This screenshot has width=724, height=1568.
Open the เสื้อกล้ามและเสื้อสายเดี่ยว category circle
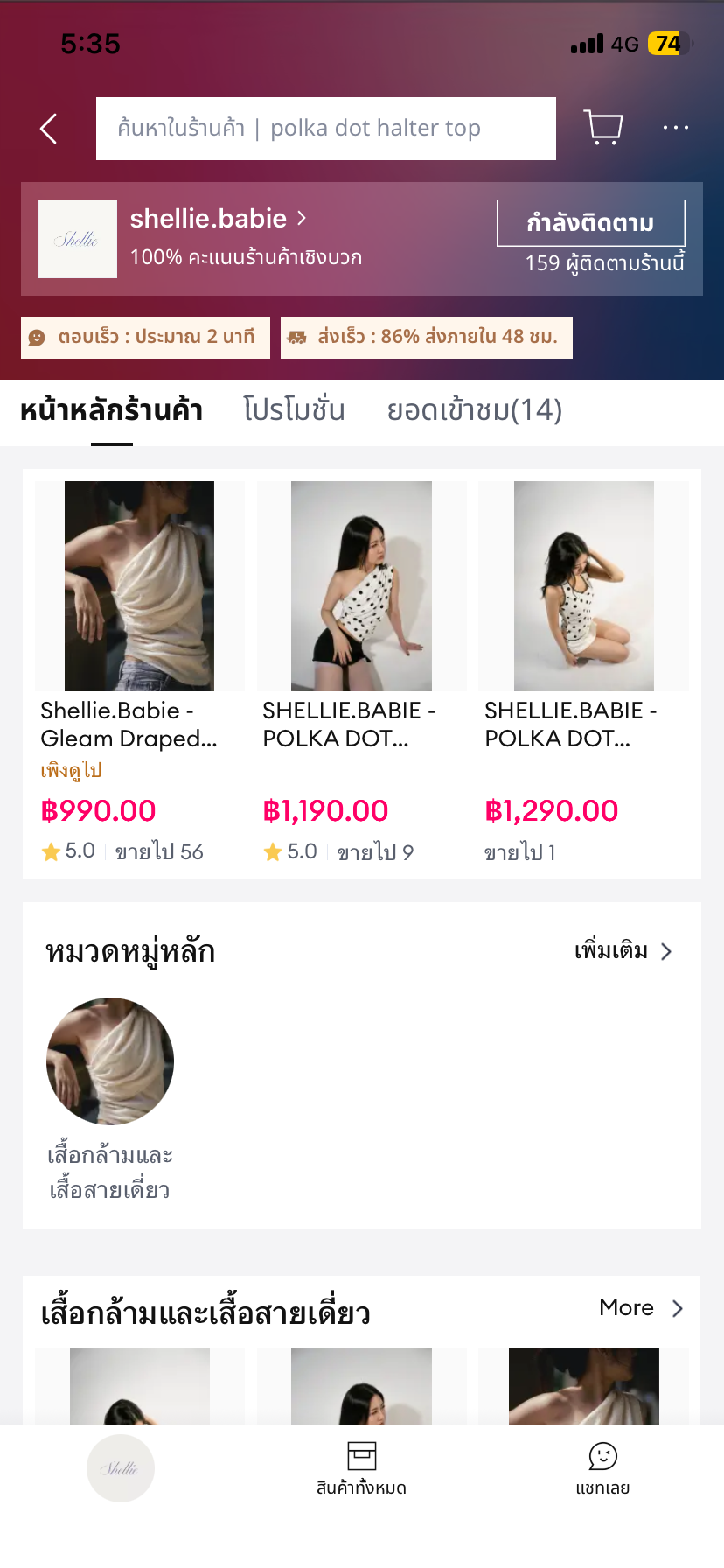[110, 1061]
